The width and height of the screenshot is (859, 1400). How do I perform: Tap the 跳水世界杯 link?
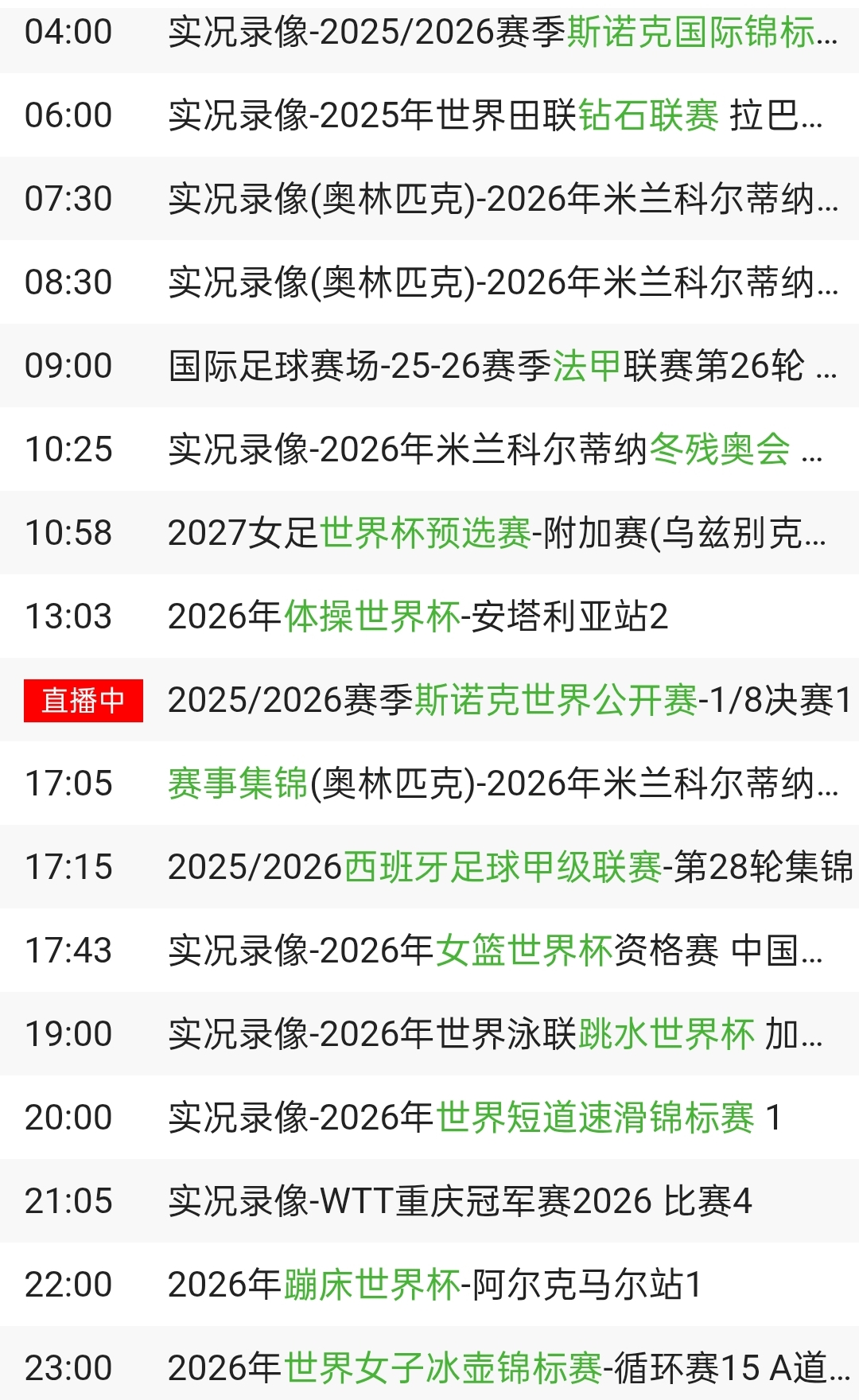tap(666, 1035)
